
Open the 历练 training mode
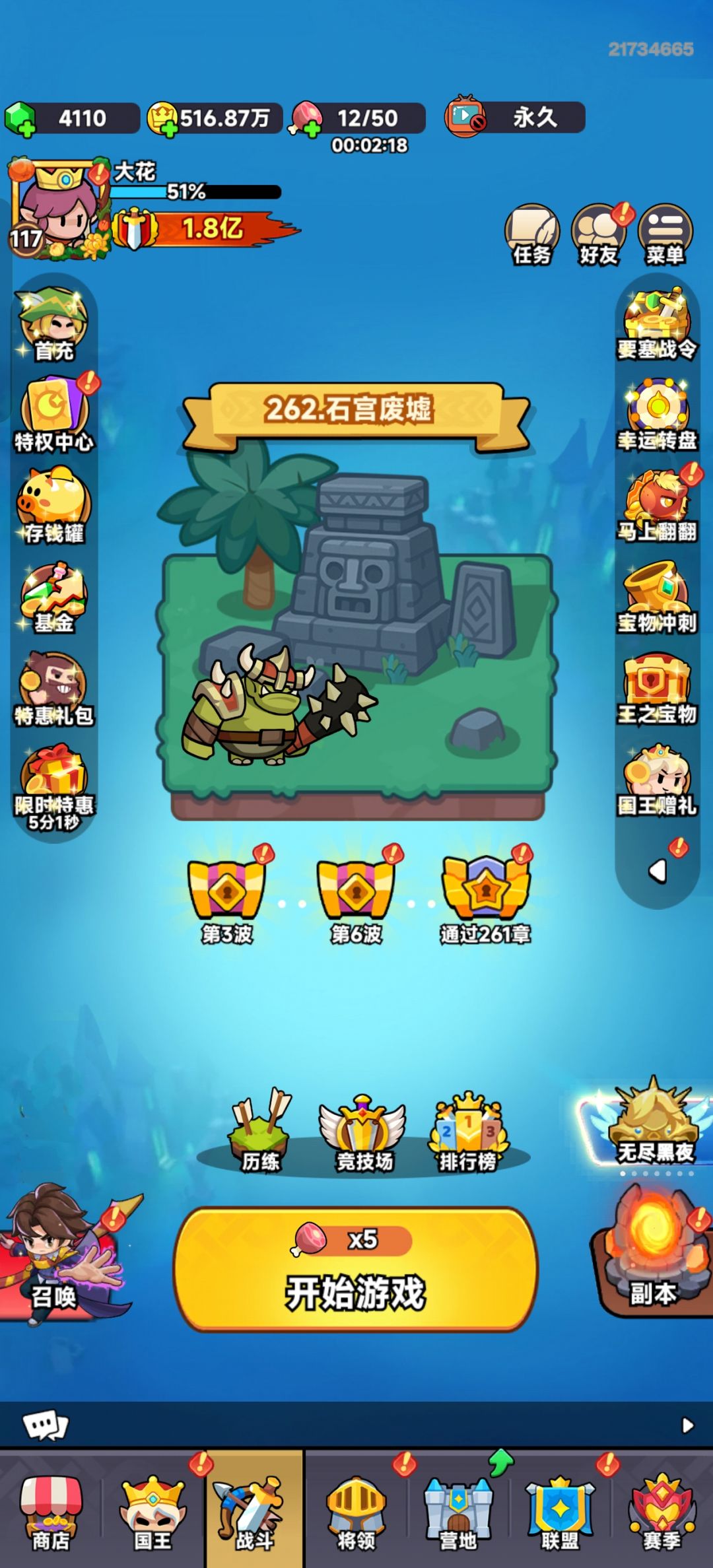pos(260,1130)
